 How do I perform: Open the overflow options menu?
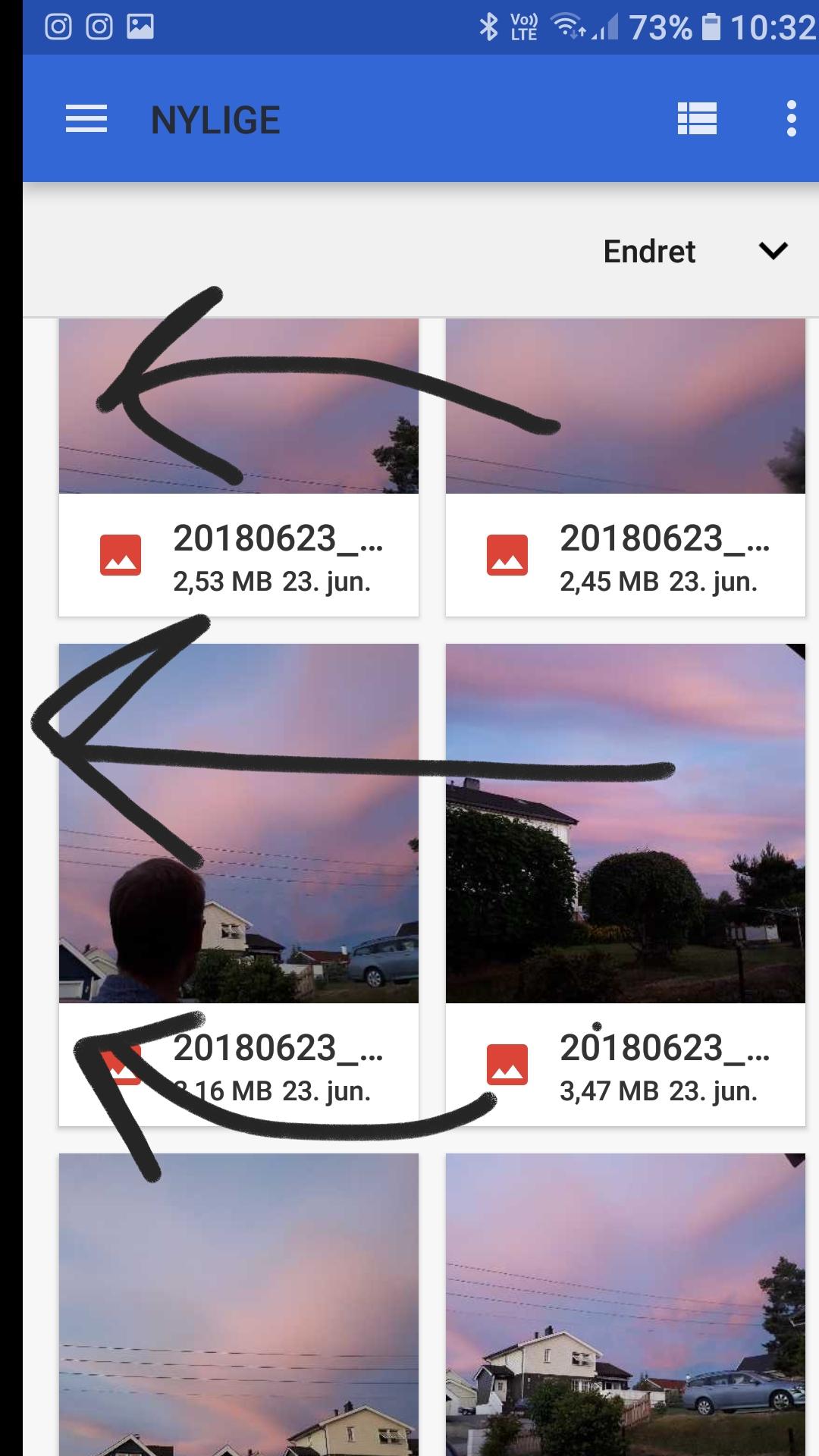(x=791, y=119)
